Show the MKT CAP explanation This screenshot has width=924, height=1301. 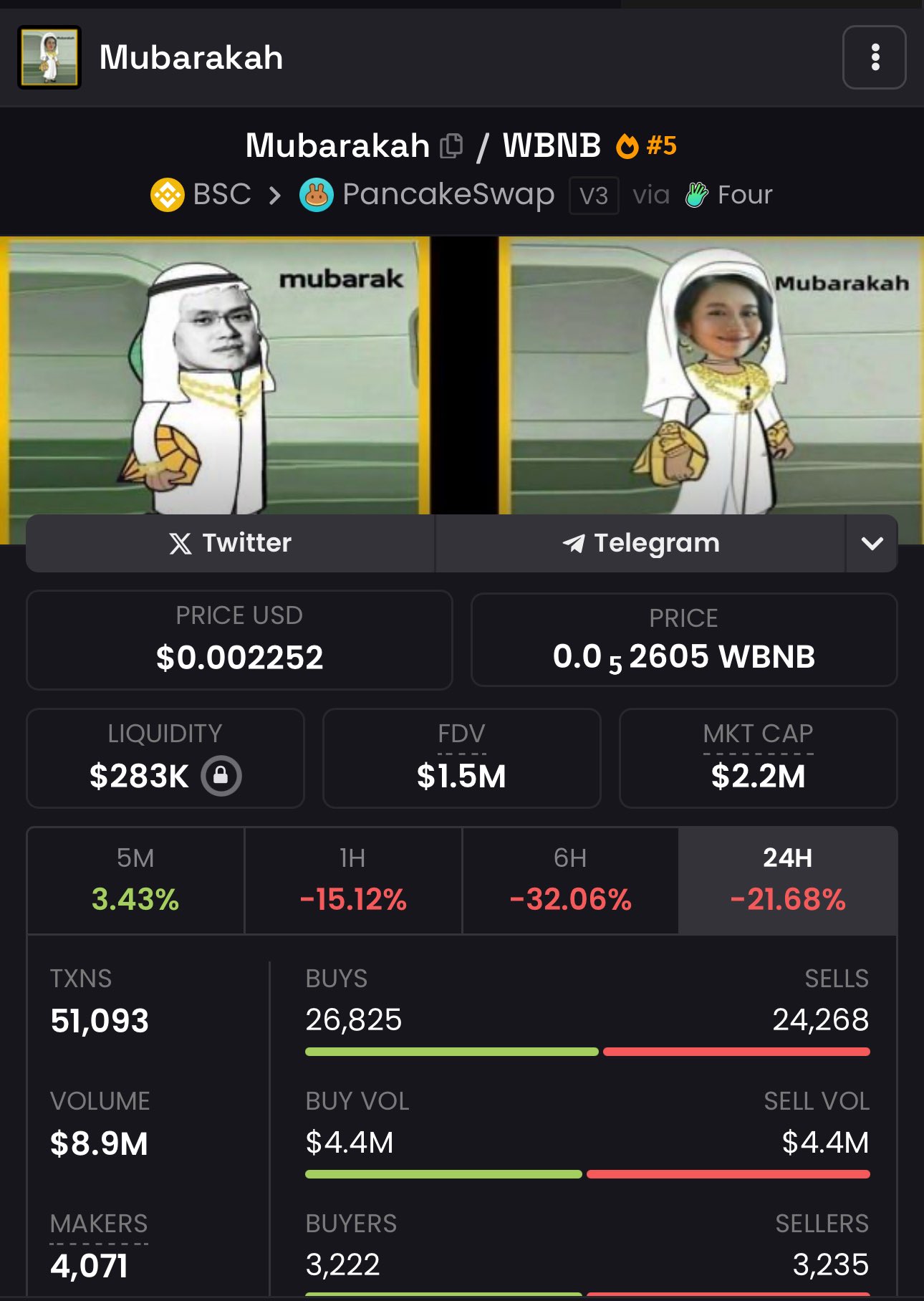(x=758, y=735)
